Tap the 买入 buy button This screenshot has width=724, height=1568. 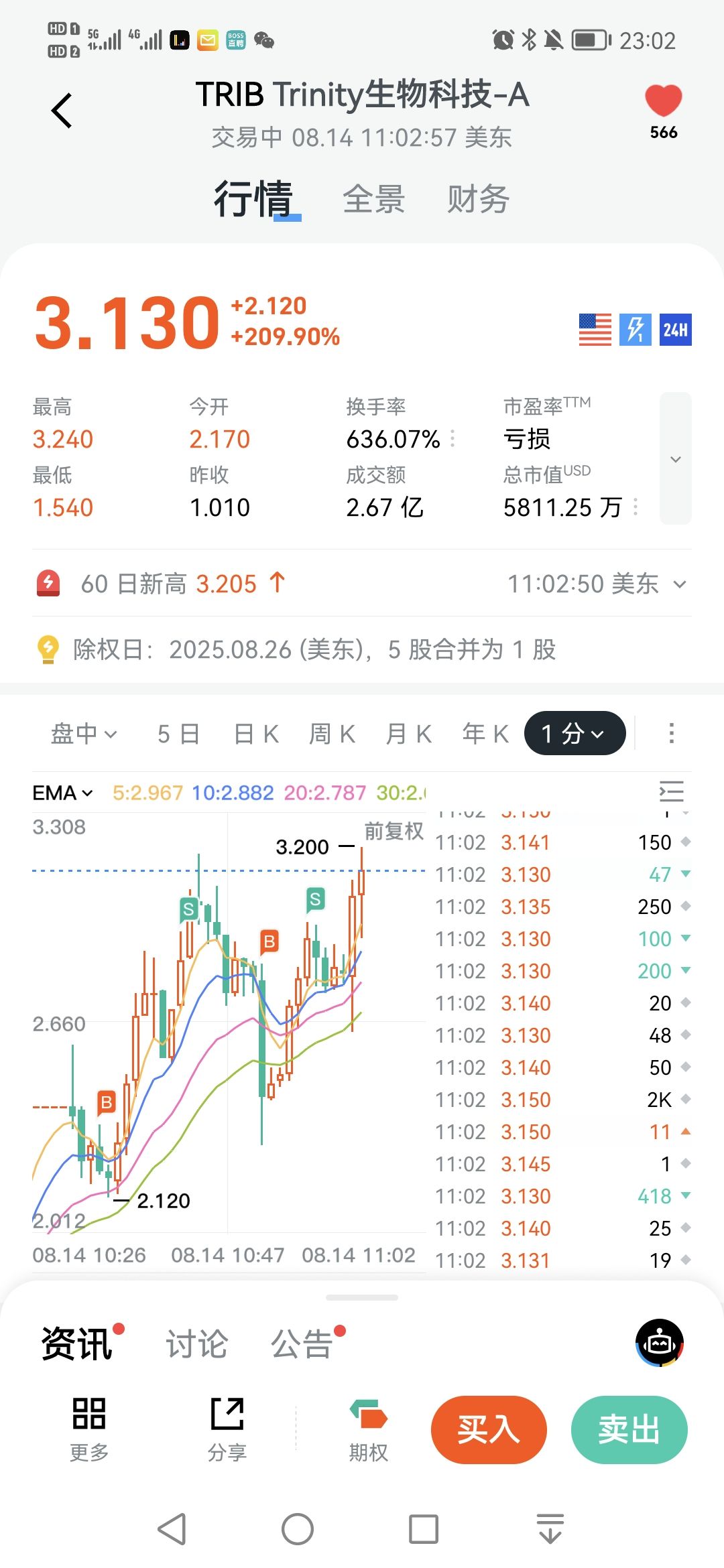pos(489,1430)
